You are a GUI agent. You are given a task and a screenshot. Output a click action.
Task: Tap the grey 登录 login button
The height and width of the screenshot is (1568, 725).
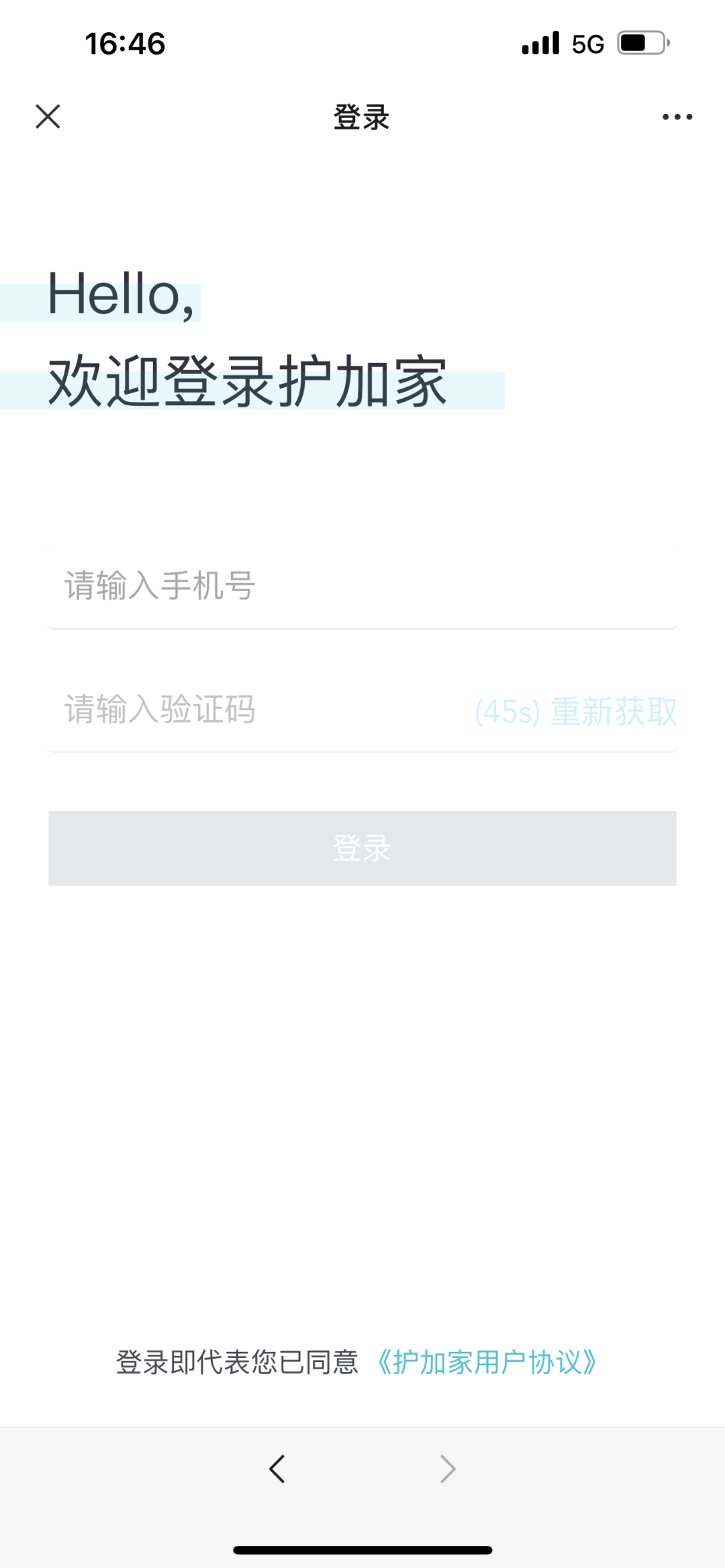[362, 848]
